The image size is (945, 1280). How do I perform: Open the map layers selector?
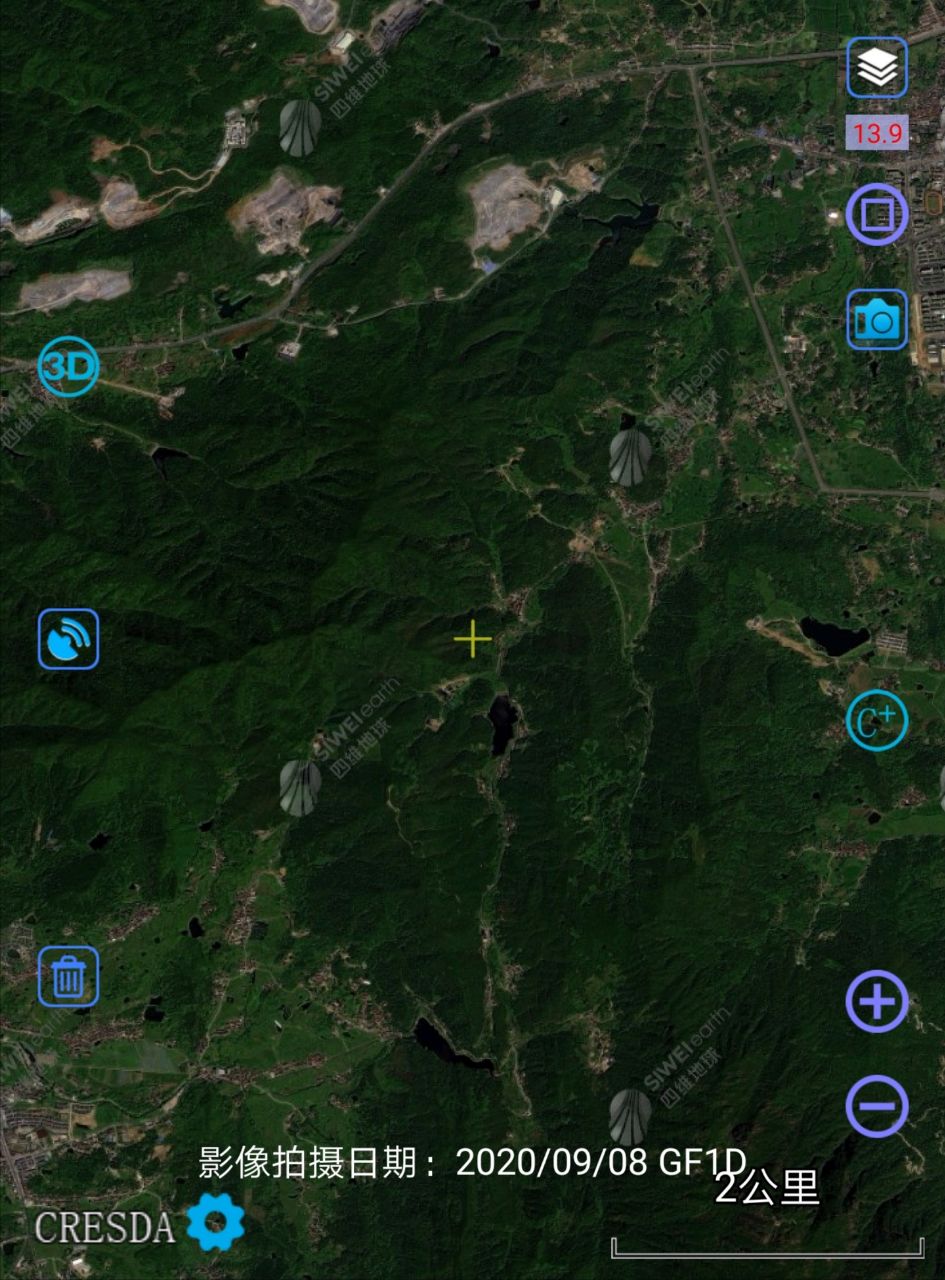[877, 67]
